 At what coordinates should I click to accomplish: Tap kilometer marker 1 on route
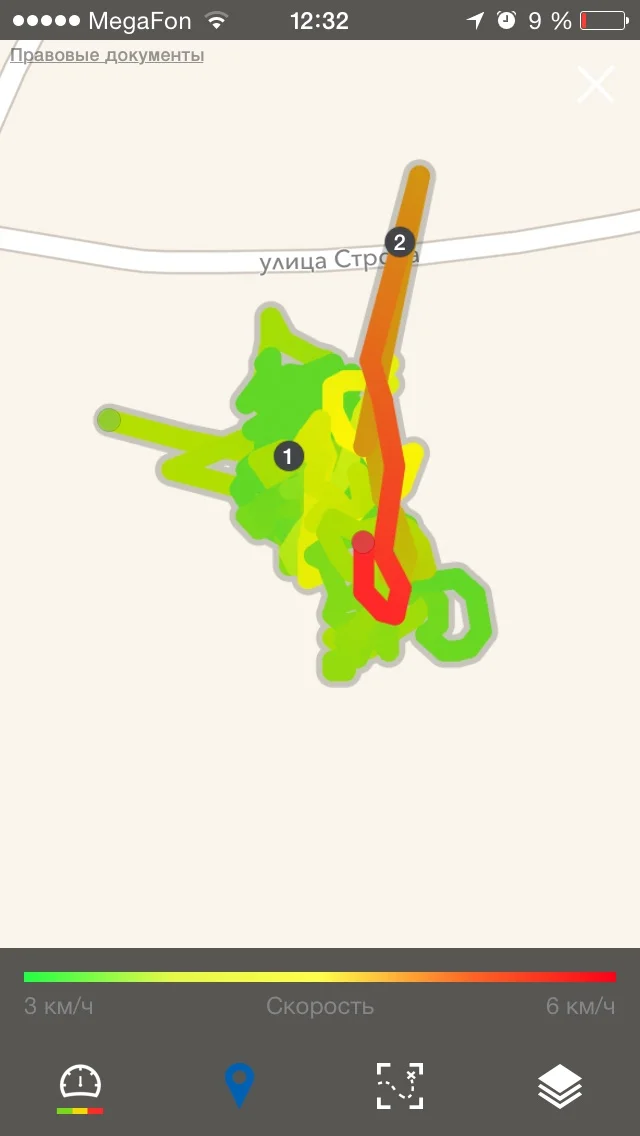point(289,457)
